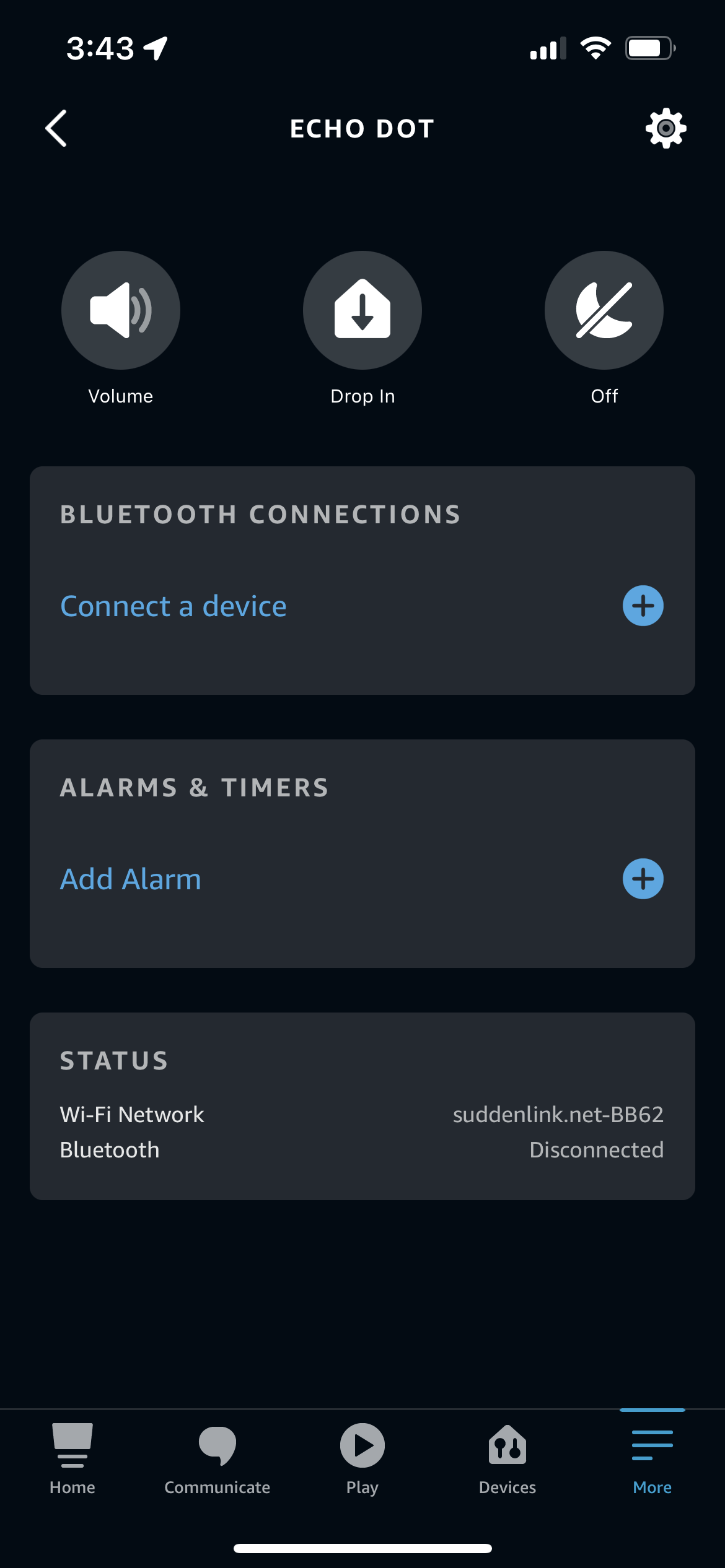This screenshot has width=725, height=1568.
Task: Open Echo Dot settings gear
Action: [666, 128]
